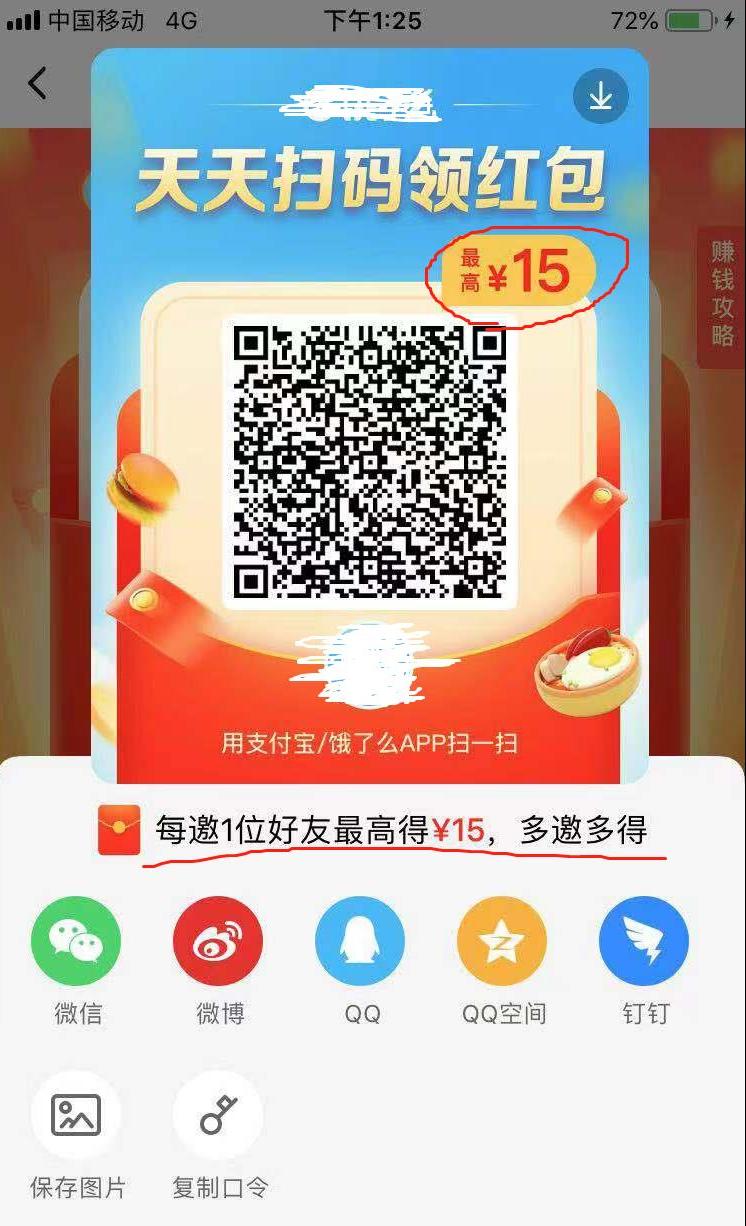The height and width of the screenshot is (1226, 746).
Task: Post the invite to QQ空间
Action: tap(502, 942)
